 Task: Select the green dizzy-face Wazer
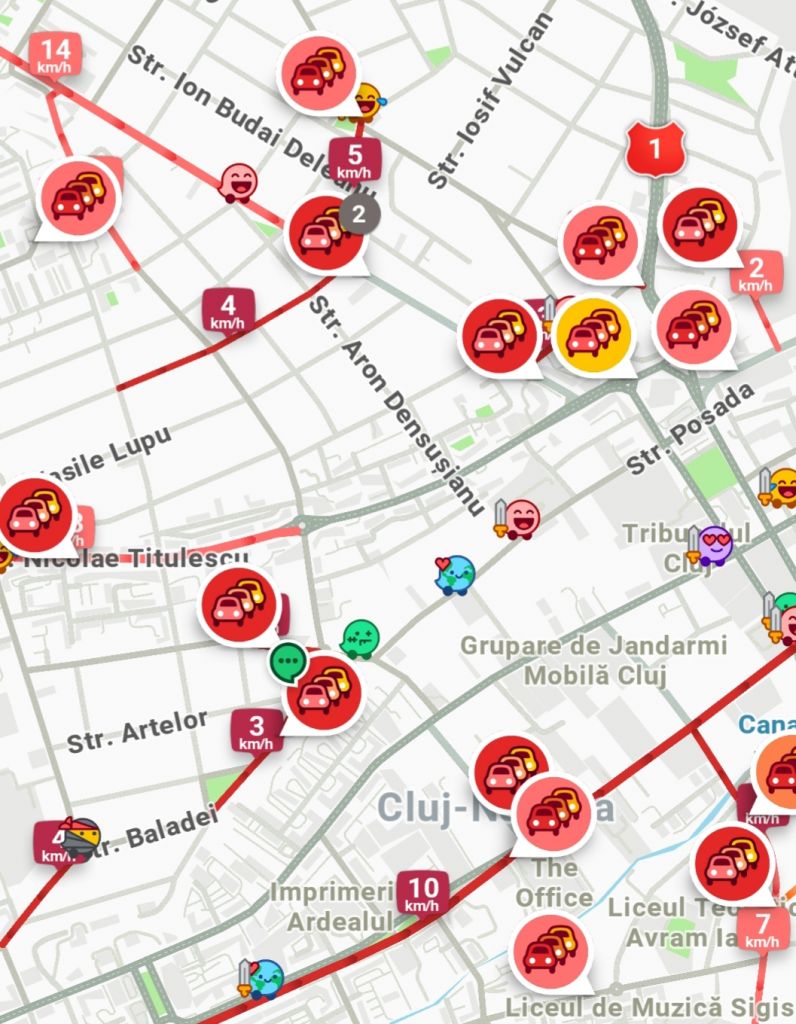click(359, 638)
